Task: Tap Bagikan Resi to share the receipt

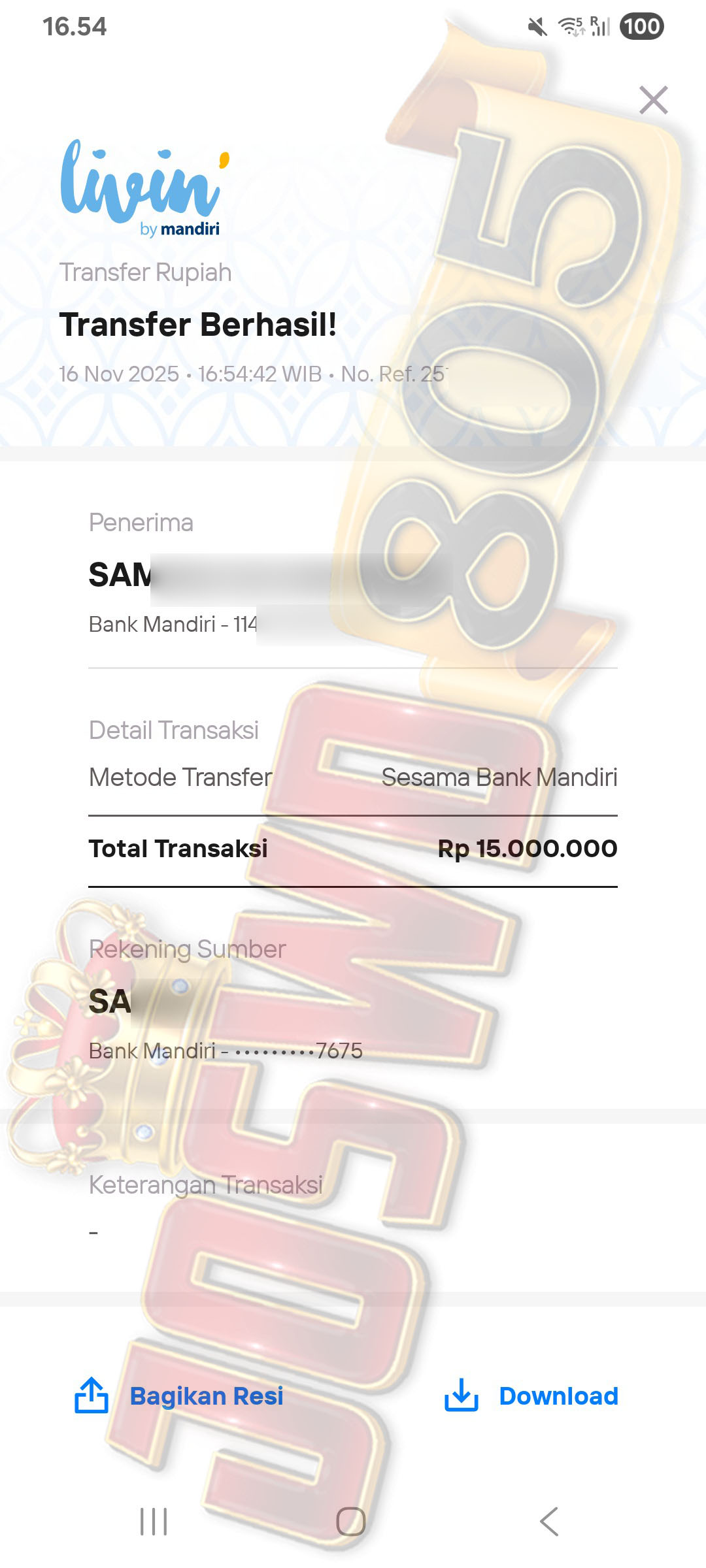Action: point(179,1396)
